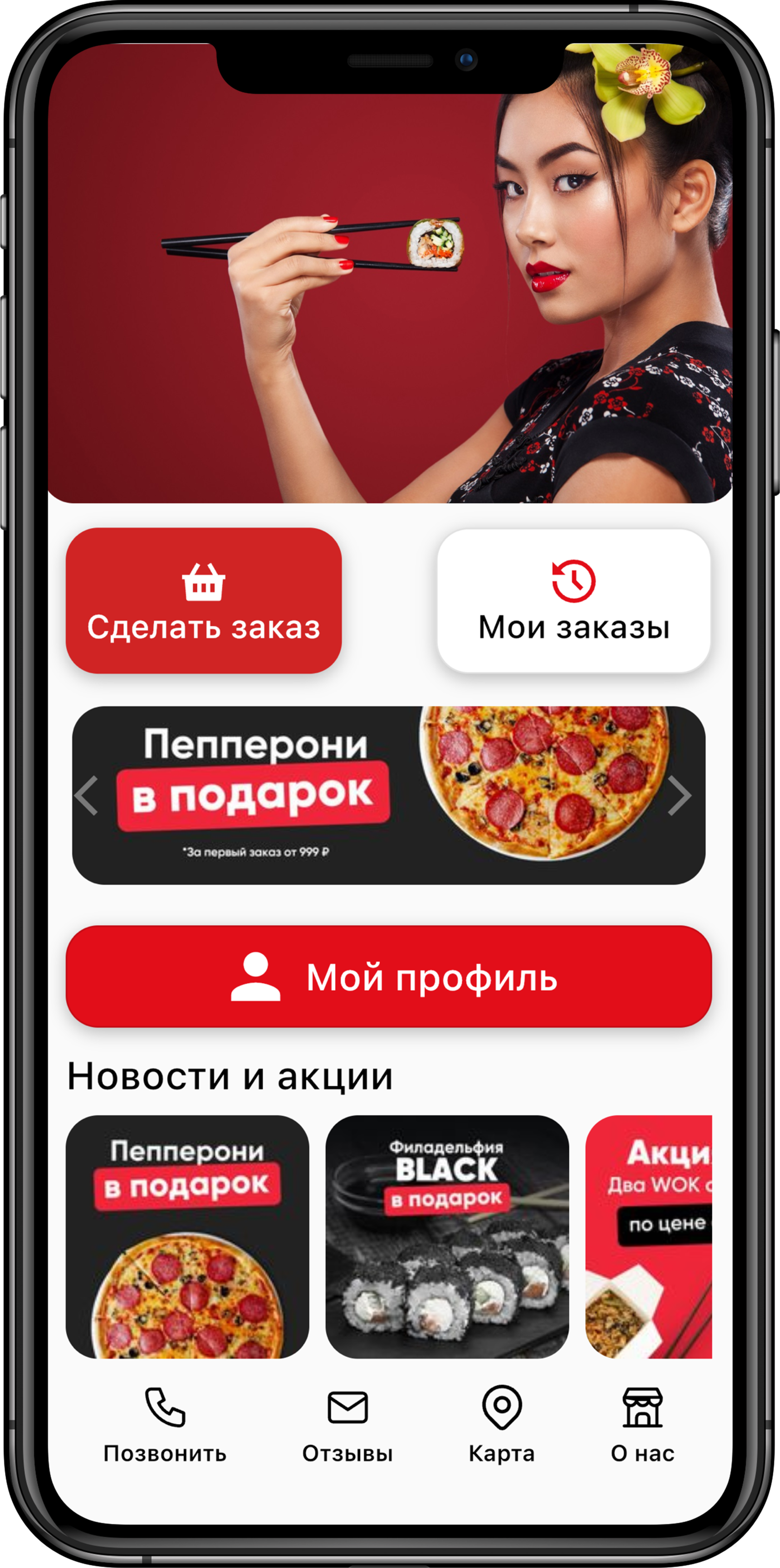780x1568 pixels.
Task: Switch to the О нас tab
Action: coord(643,1424)
